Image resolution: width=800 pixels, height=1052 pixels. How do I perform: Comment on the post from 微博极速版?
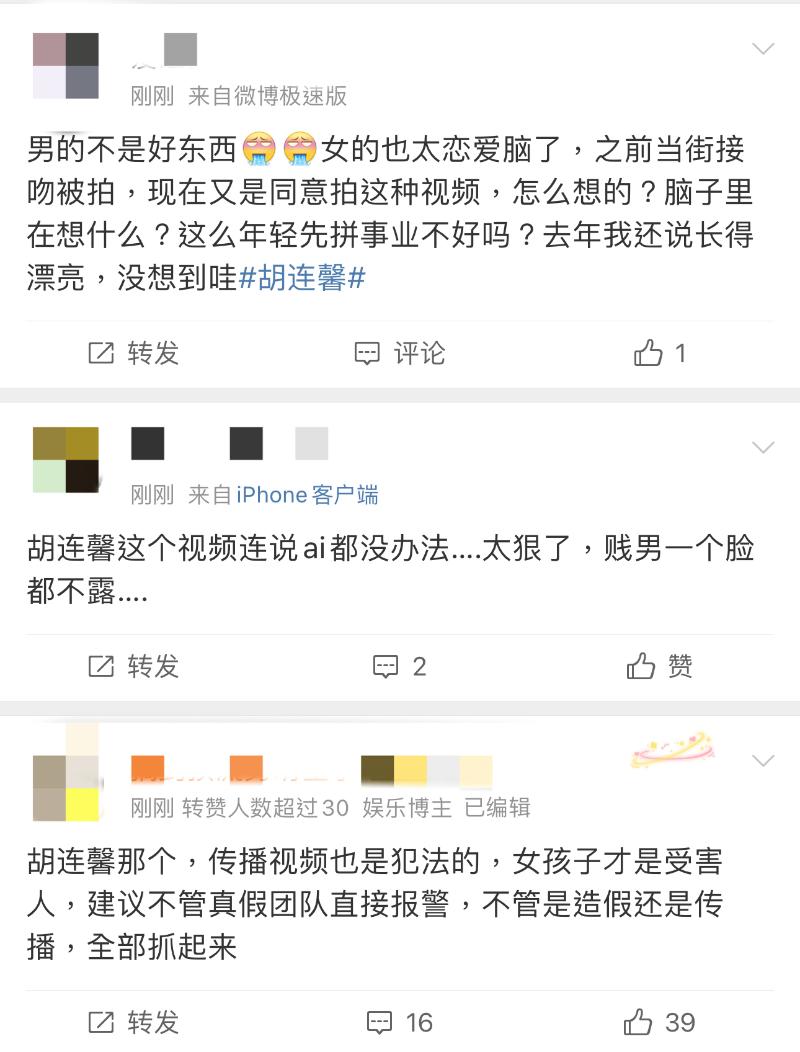400,353
